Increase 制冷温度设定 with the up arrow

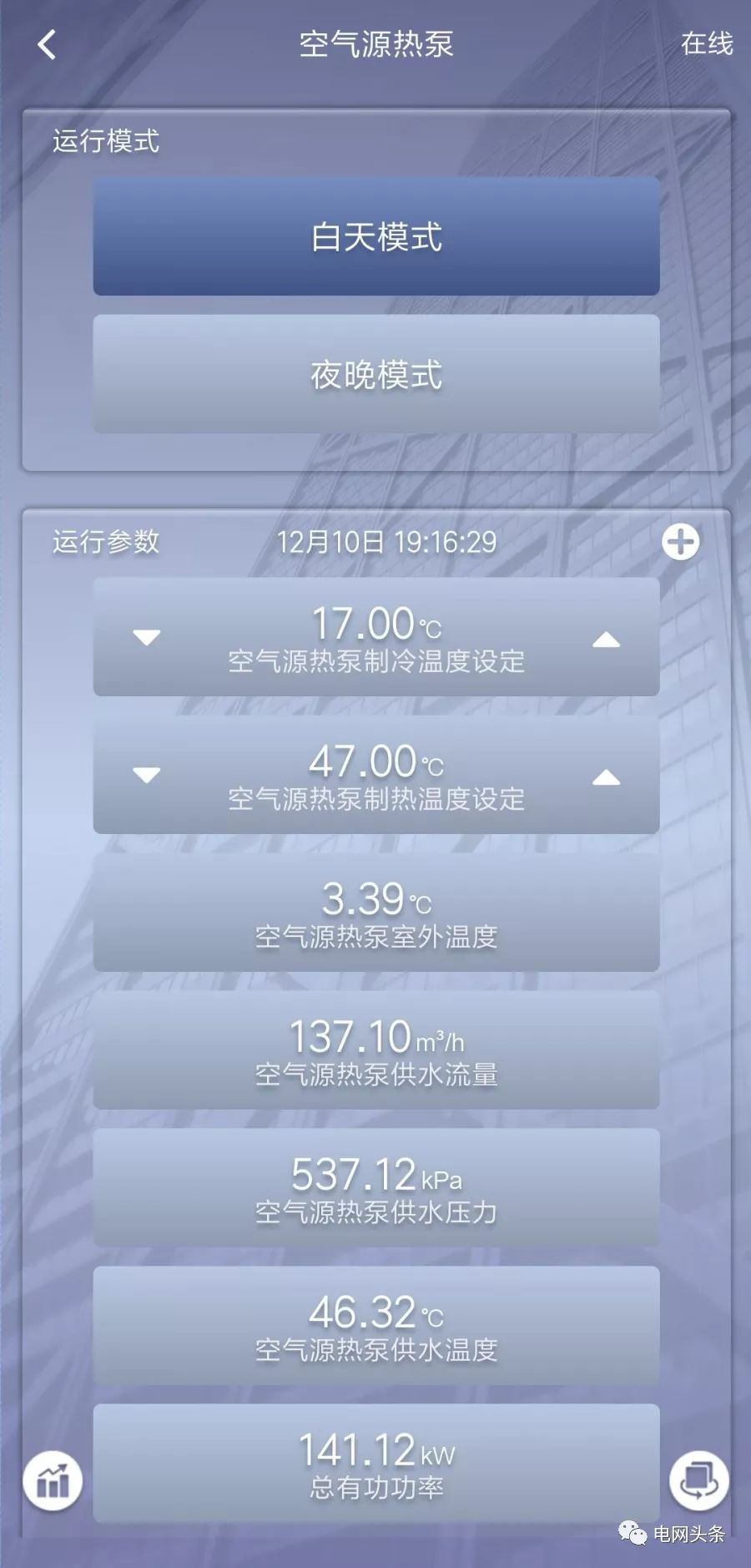(x=606, y=640)
